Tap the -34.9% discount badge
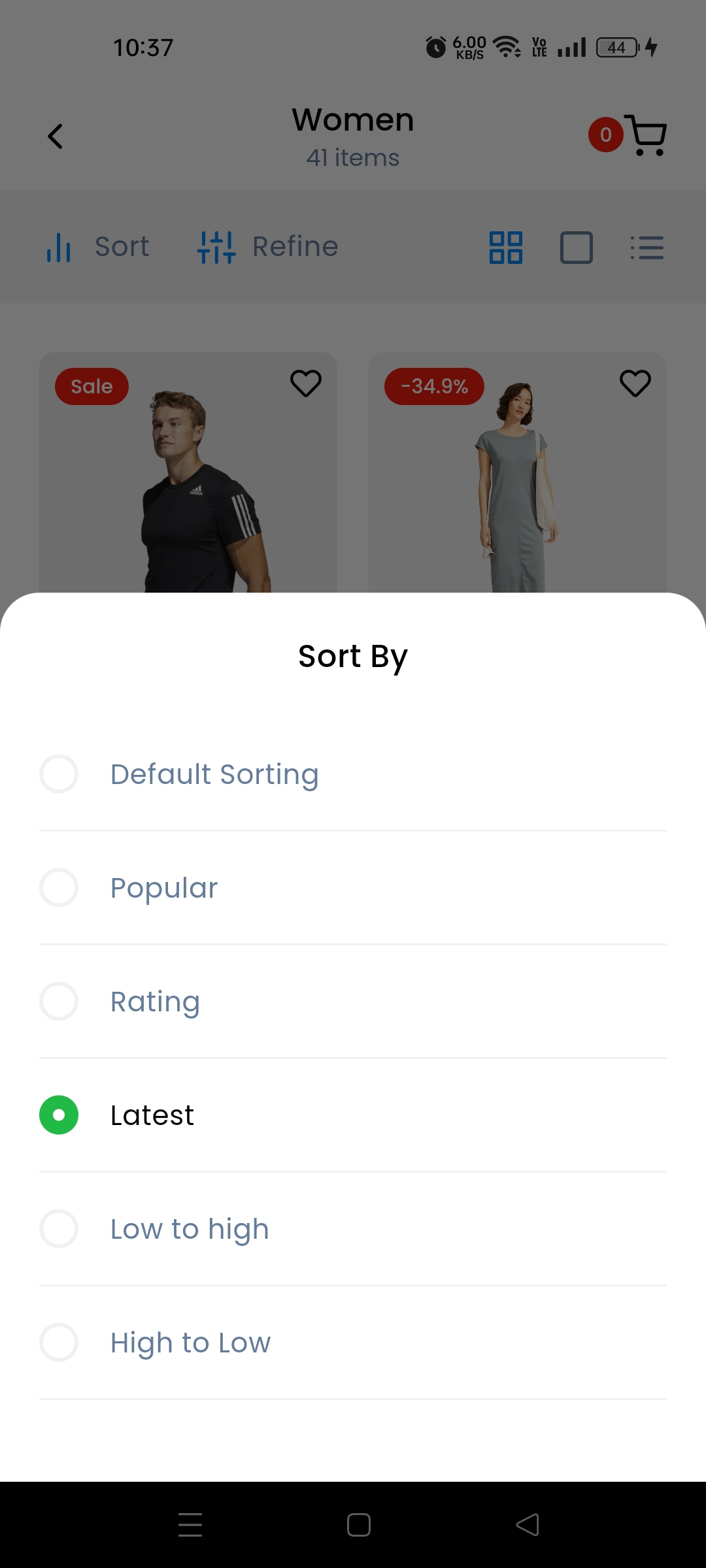Screen dimensions: 706x1568 coord(434,386)
